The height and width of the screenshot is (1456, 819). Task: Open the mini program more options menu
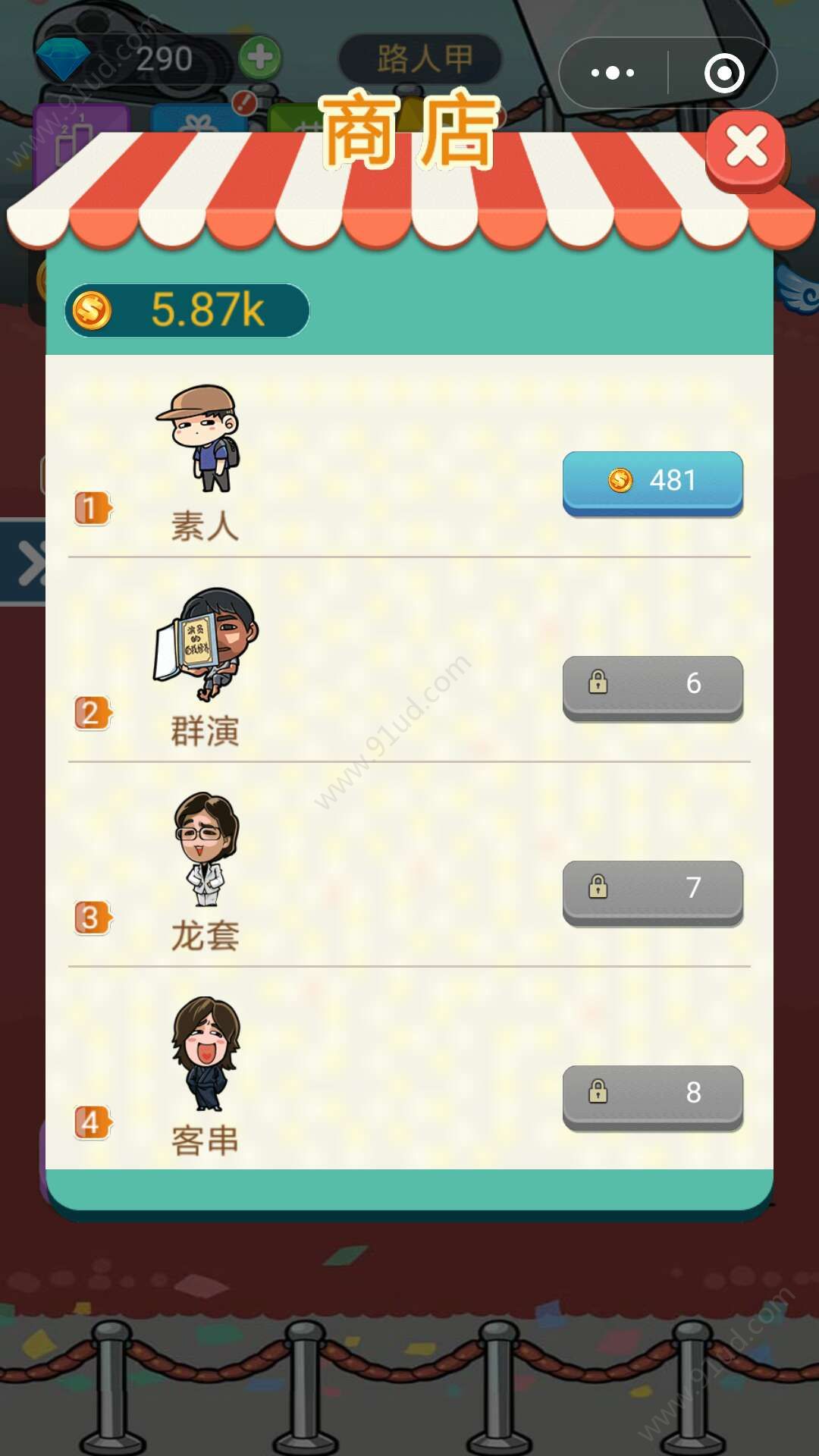613,74
